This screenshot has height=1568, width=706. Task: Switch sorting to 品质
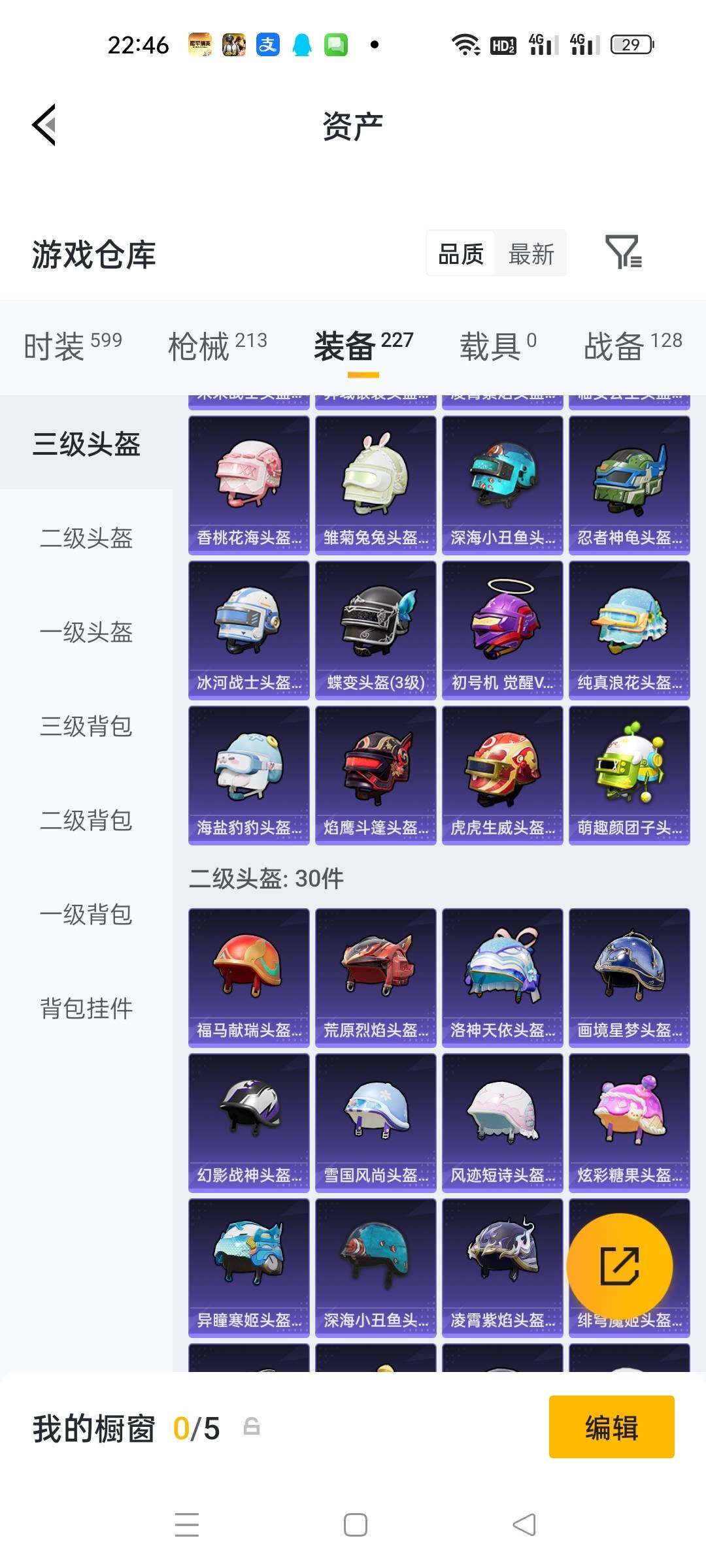461,253
